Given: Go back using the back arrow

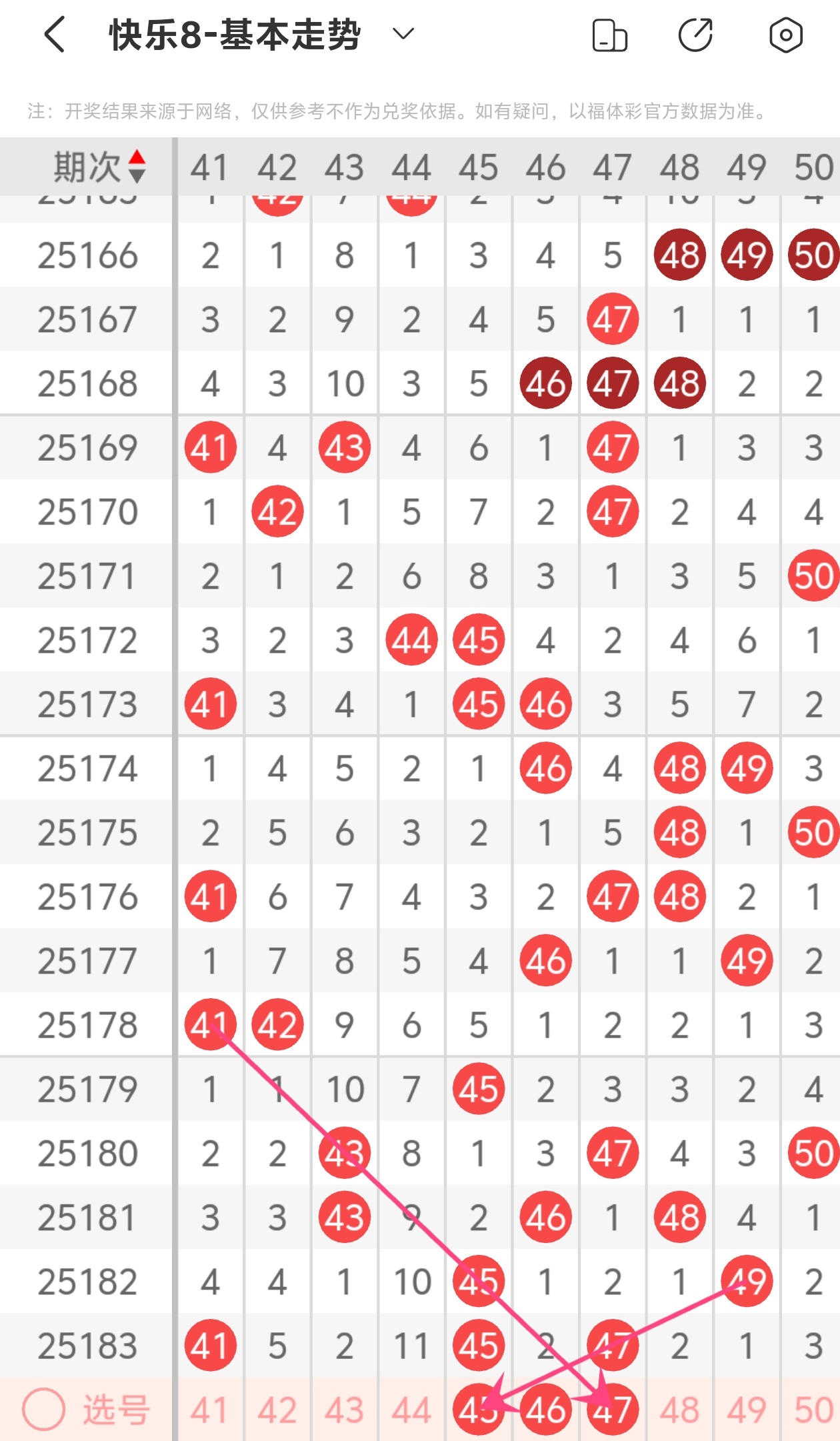Looking at the screenshot, I should coord(55,35).
